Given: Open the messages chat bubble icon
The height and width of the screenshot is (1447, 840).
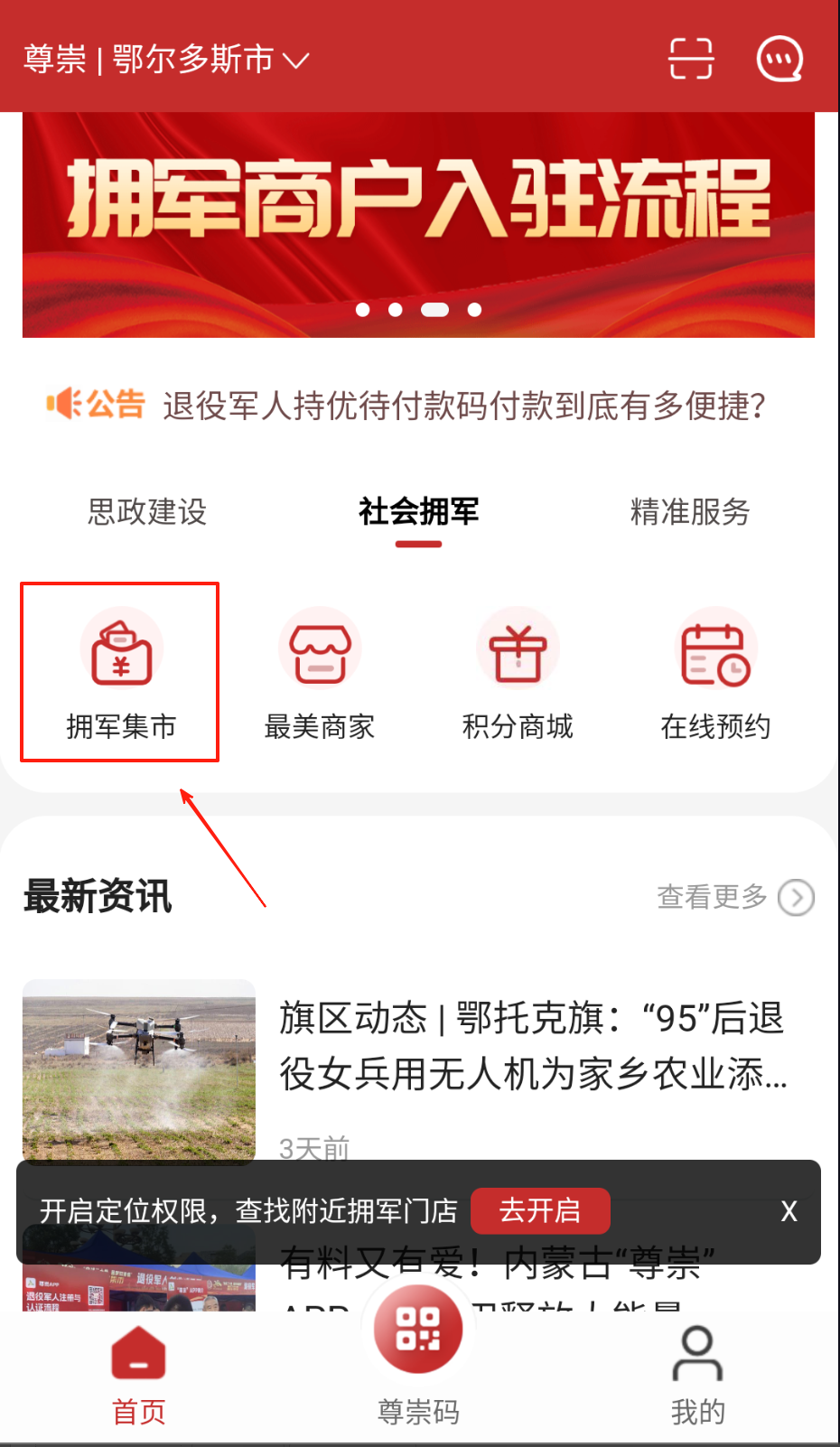Looking at the screenshot, I should point(779,60).
